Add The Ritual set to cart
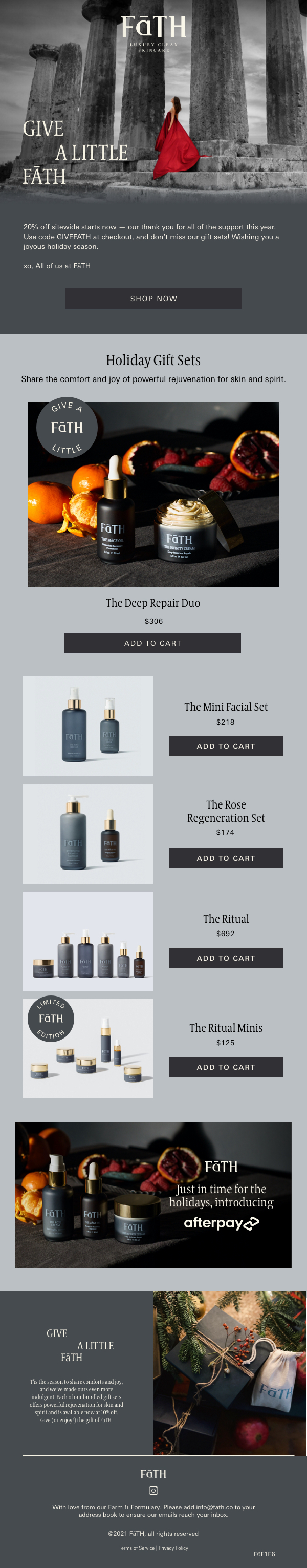The image size is (307, 1568). [226, 958]
